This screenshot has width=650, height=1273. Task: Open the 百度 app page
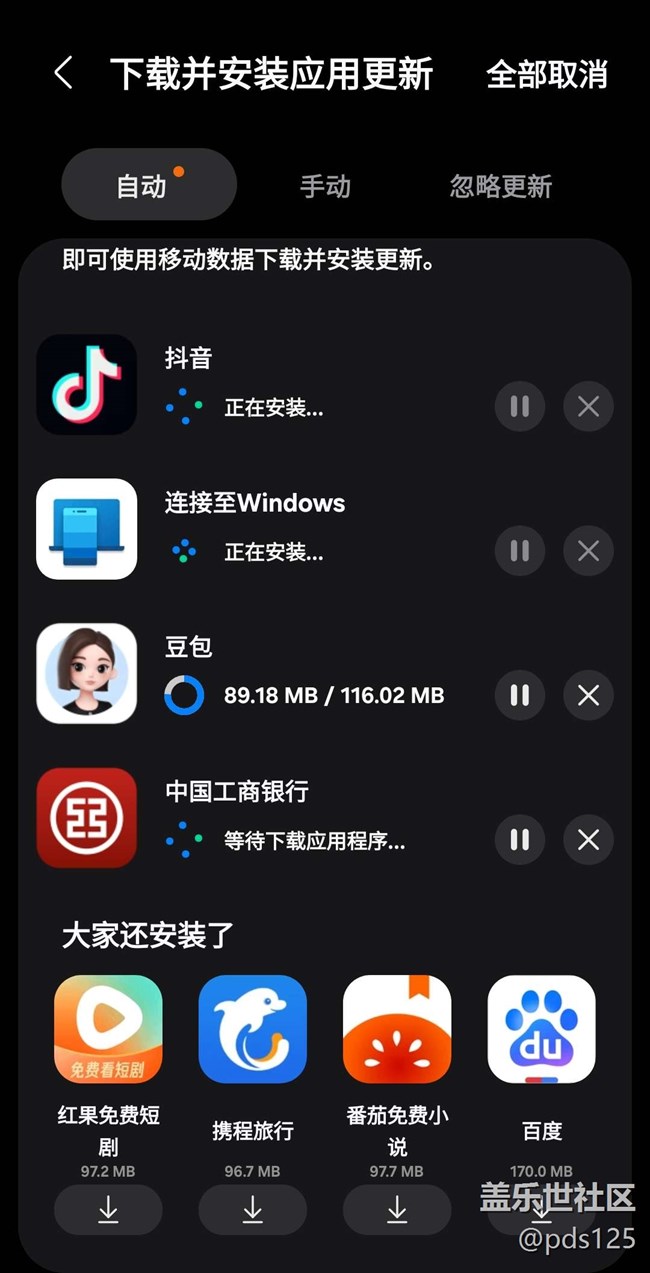click(541, 1029)
